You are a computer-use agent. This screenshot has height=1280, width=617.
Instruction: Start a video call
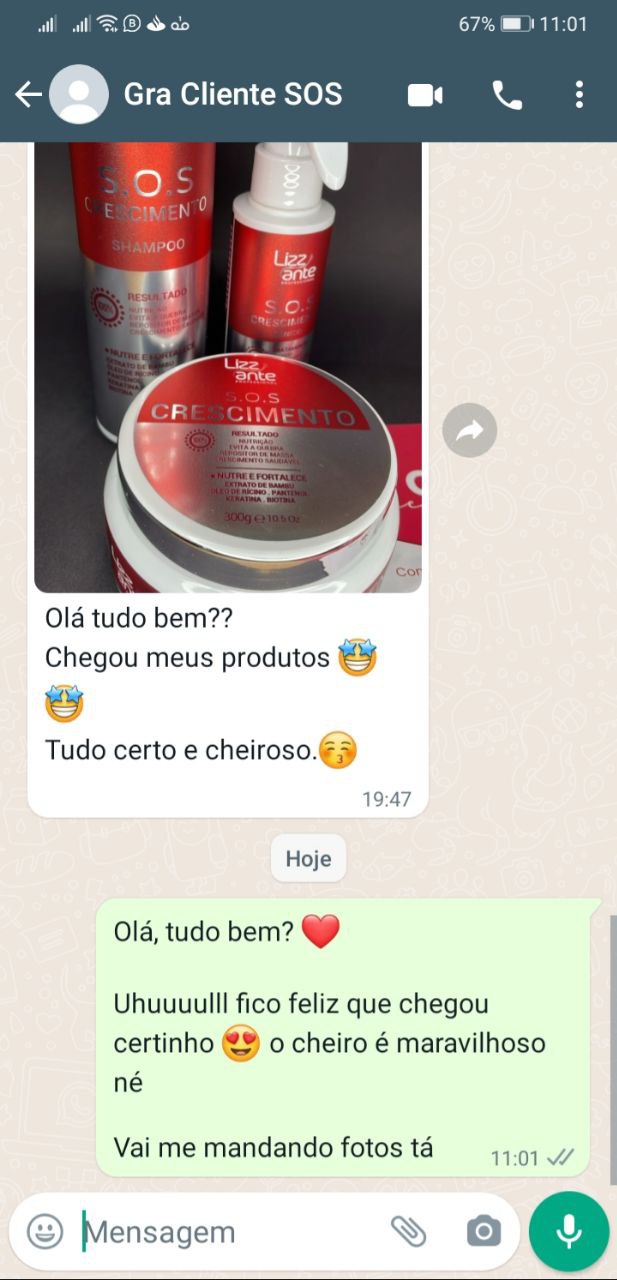click(425, 95)
